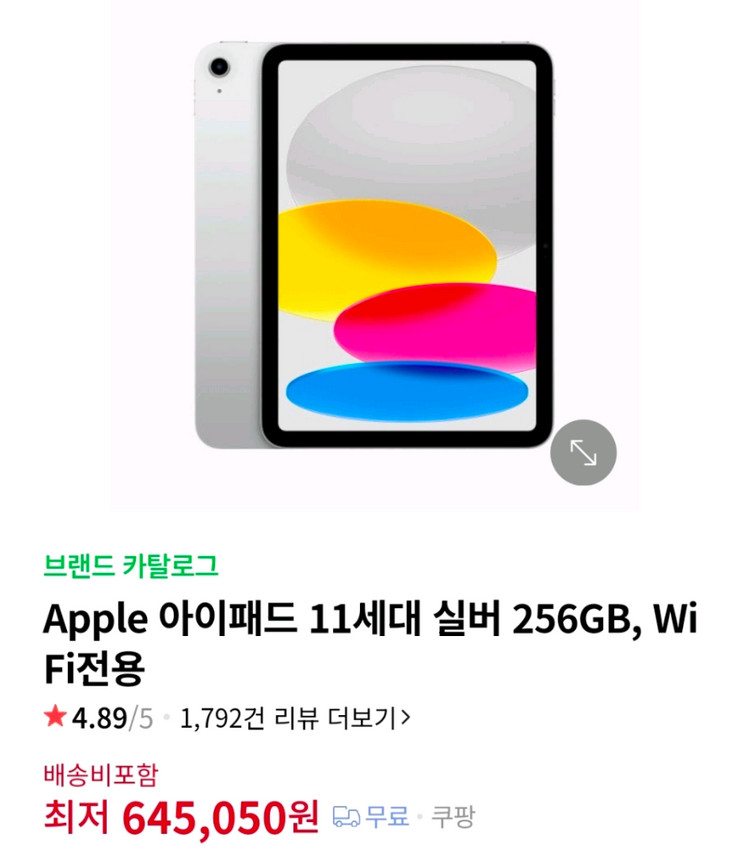The width and height of the screenshot is (750, 862).
Task: Open 1,792건 리뷰 더보기
Action: 295,717
